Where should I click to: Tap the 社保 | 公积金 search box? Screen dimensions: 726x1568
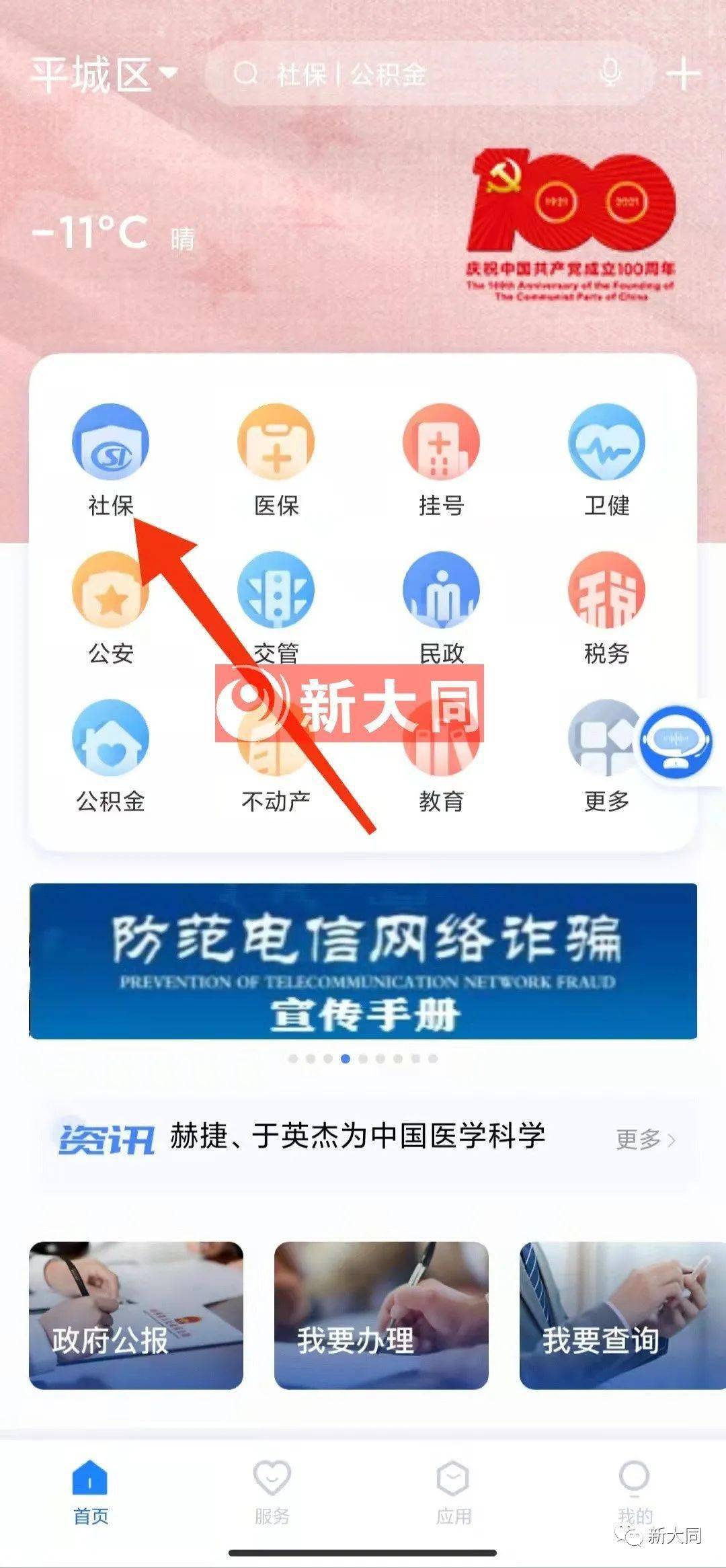tap(403, 74)
